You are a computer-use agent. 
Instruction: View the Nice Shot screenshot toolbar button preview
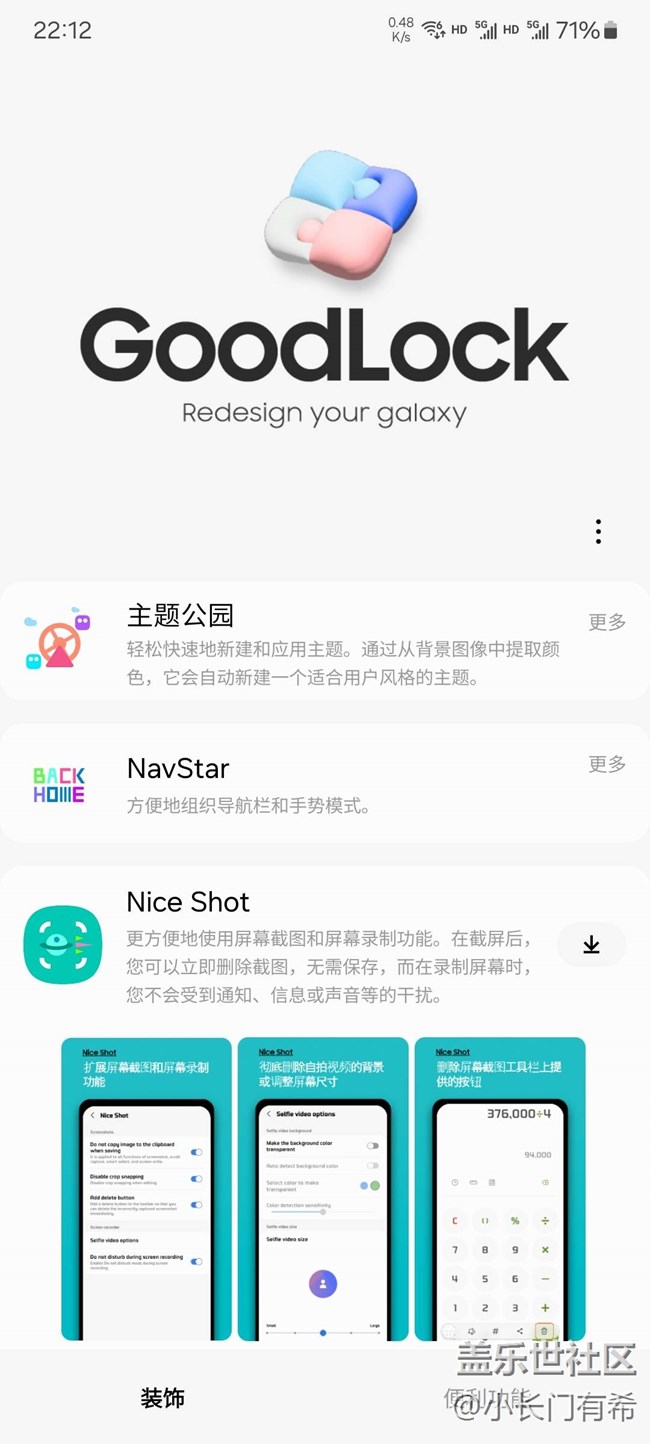coord(500,1189)
